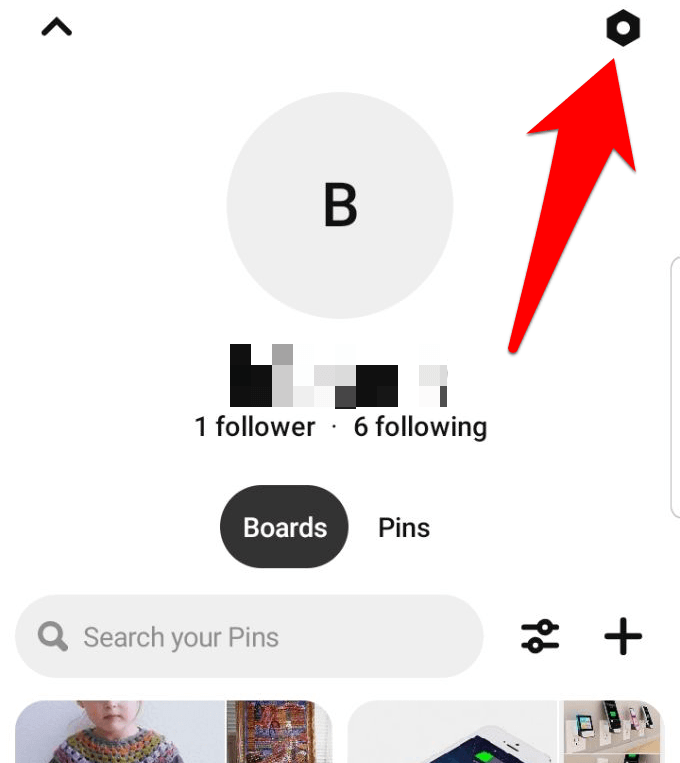Collapse profile with the up chevron

pyautogui.click(x=57, y=28)
